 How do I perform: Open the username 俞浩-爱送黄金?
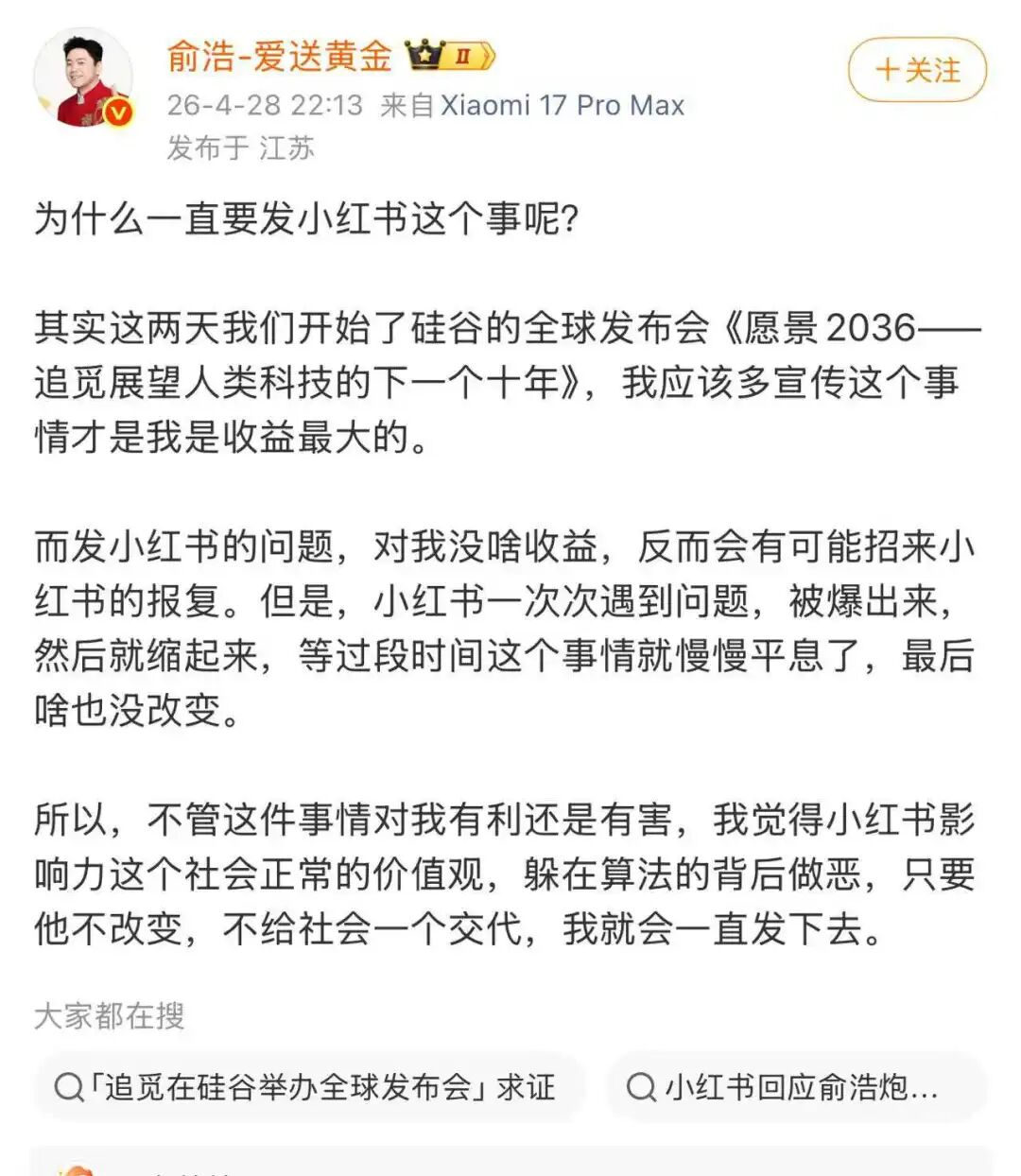[x=279, y=57]
